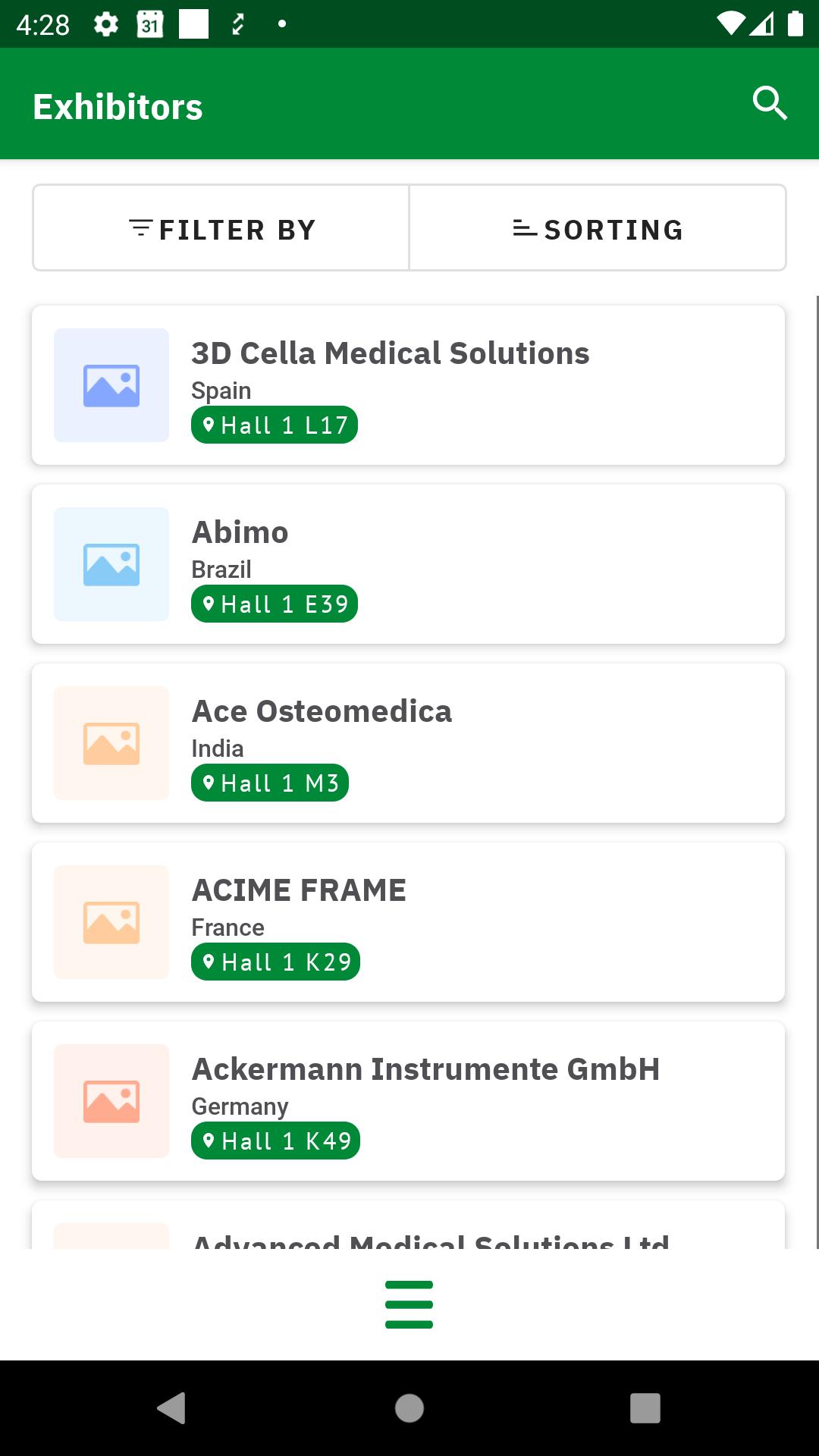View the Abimo exhibitor from Brazil
Viewport: 819px width, 1456px height.
(408, 564)
